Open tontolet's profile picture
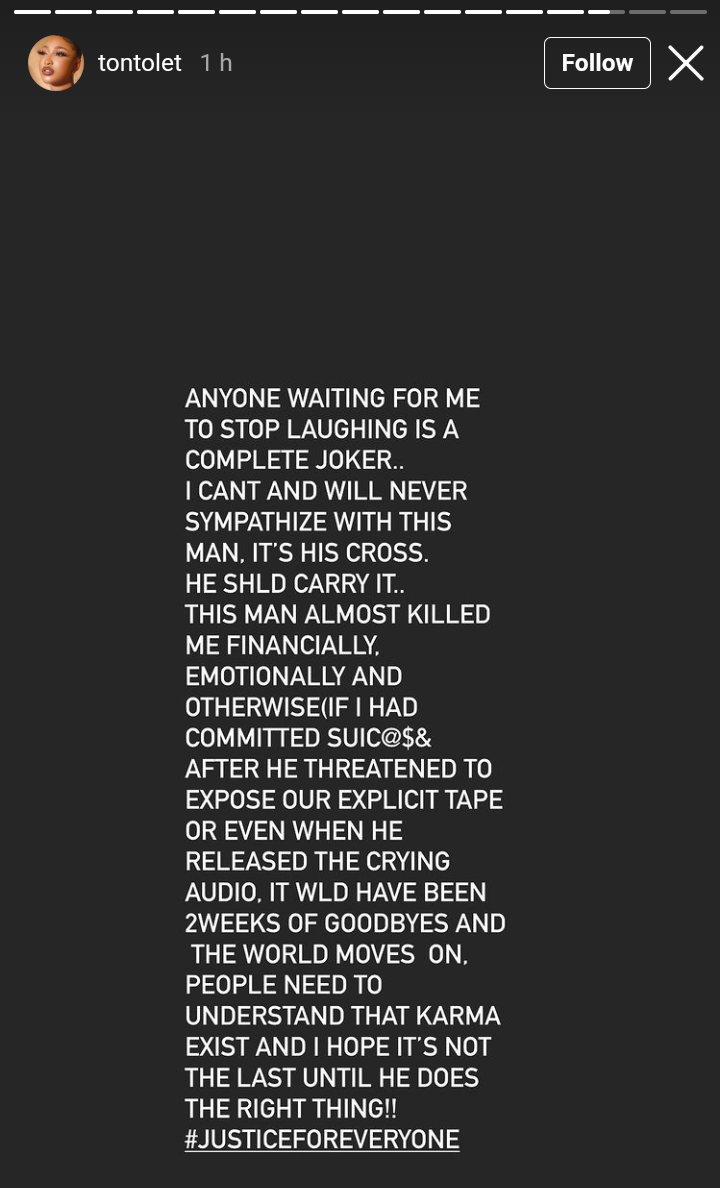Viewport: 720px width, 1188px height. (56, 63)
